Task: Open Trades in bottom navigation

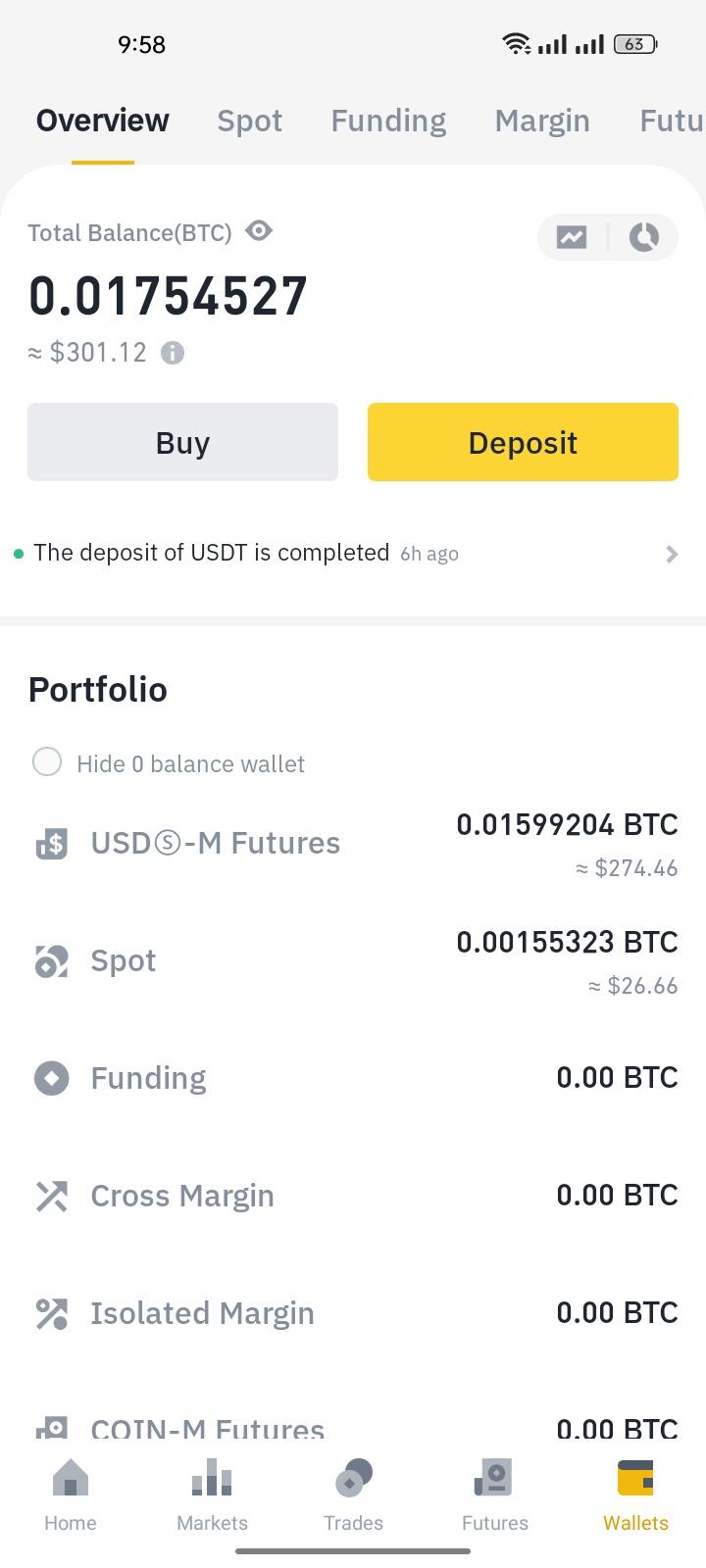Action: coord(353,1495)
